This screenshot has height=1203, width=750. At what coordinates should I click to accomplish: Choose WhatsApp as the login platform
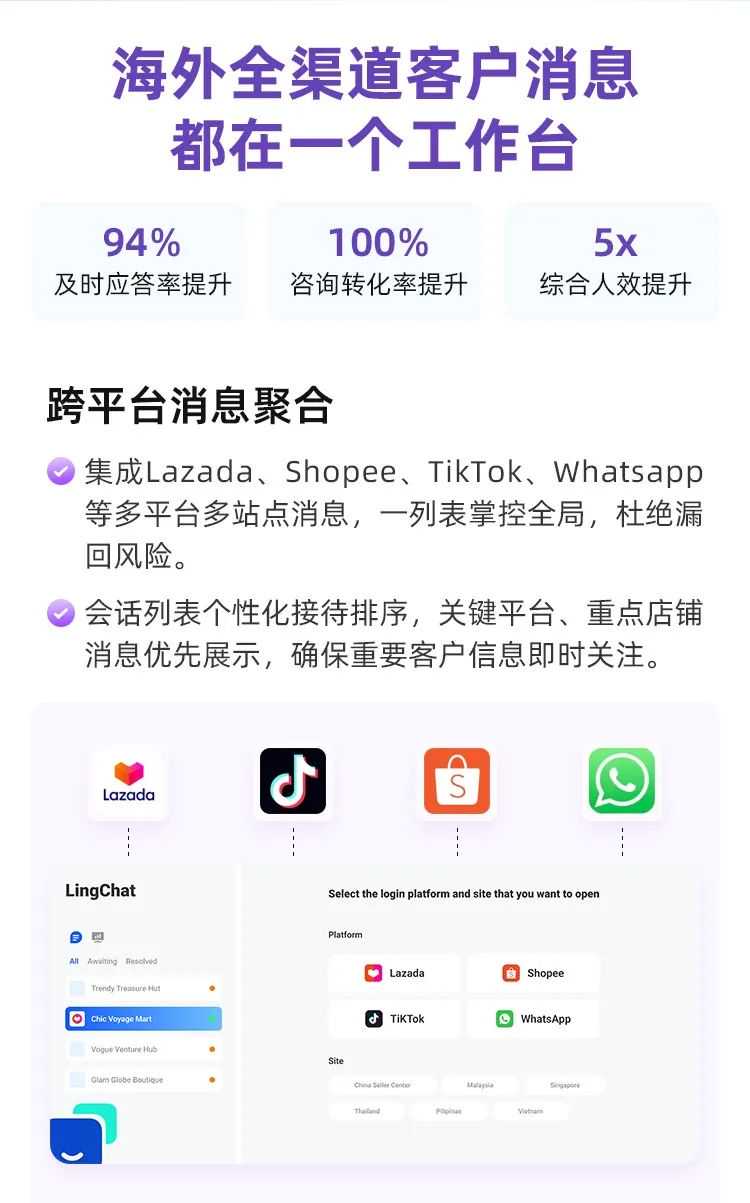[x=534, y=1018]
